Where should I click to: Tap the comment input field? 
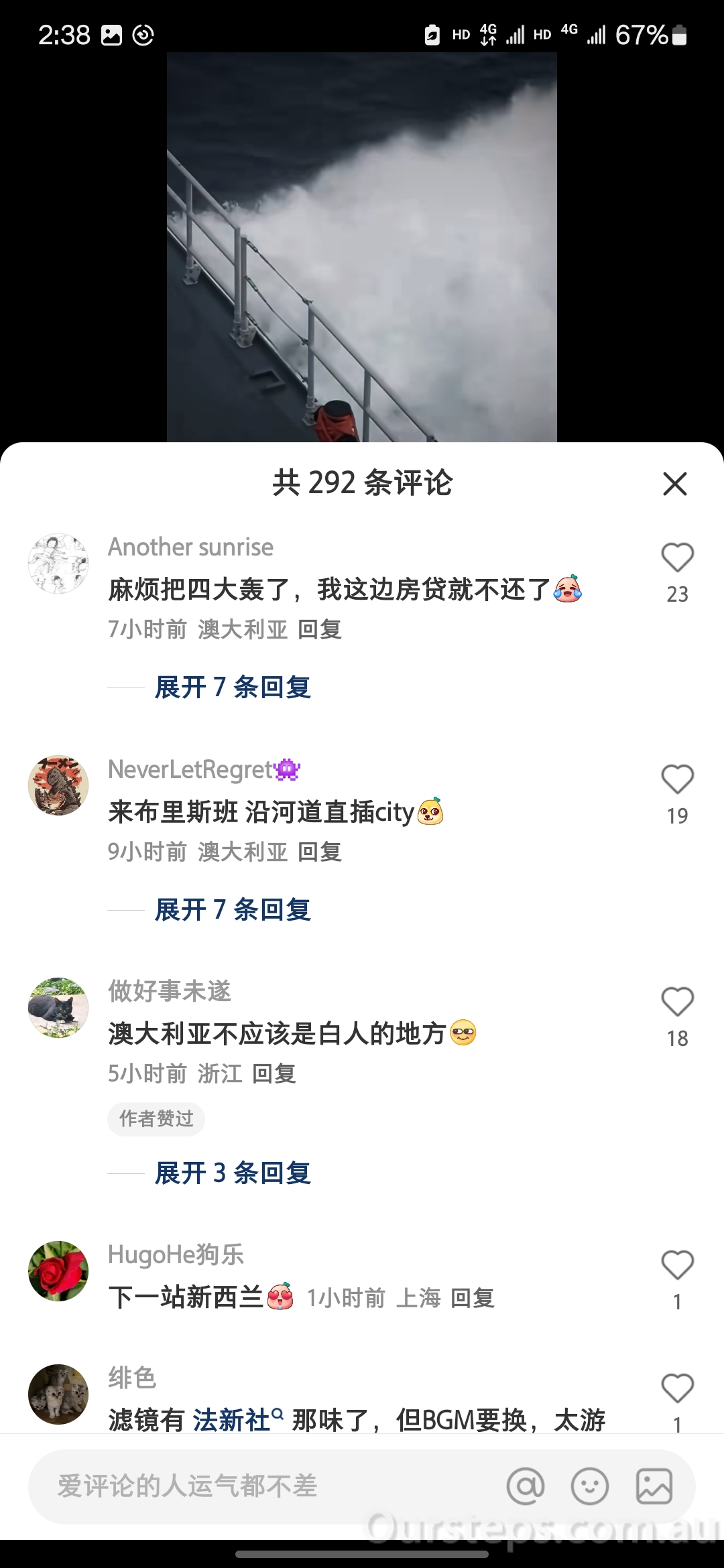coord(268,1486)
